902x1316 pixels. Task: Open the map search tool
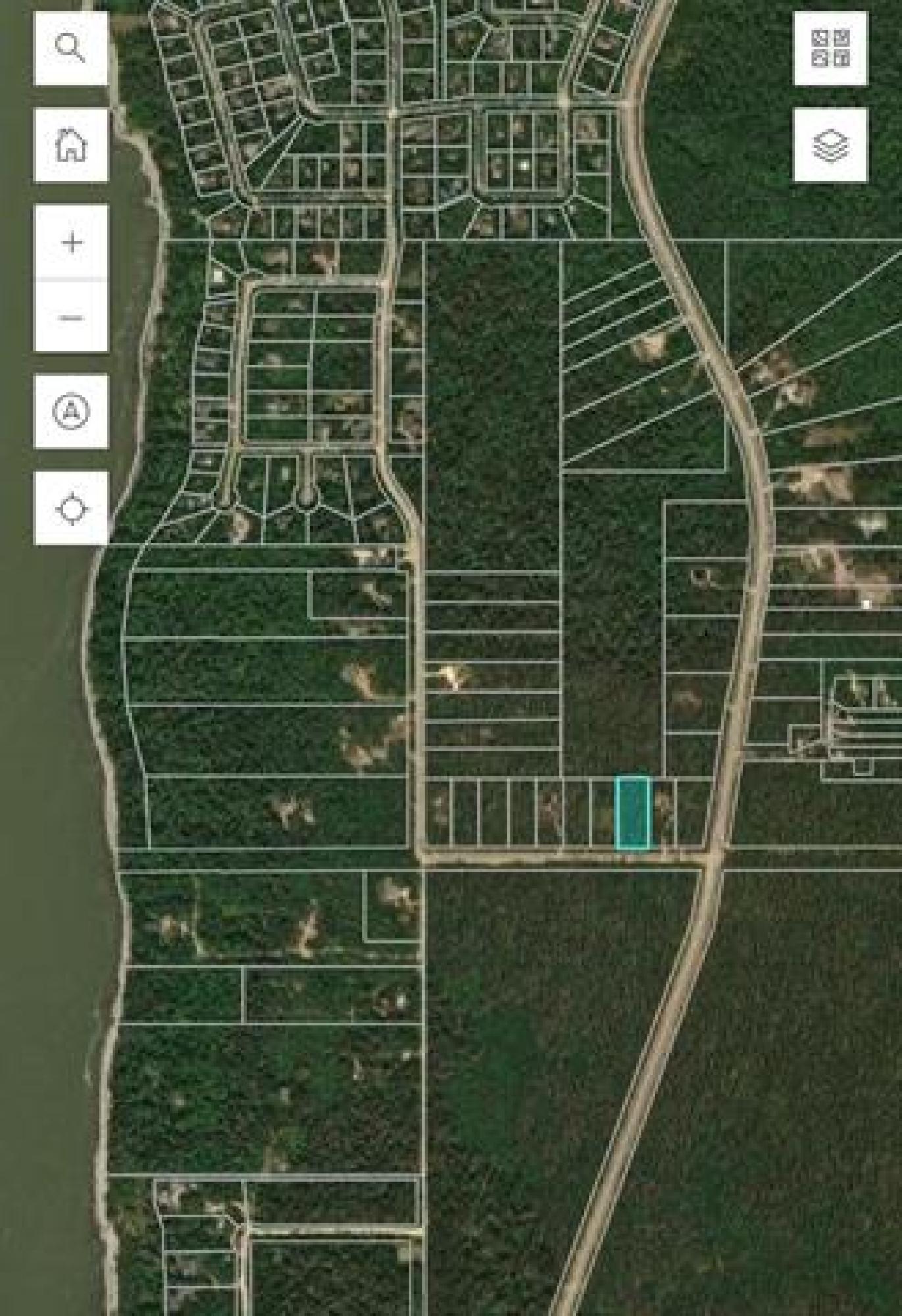[x=71, y=49]
